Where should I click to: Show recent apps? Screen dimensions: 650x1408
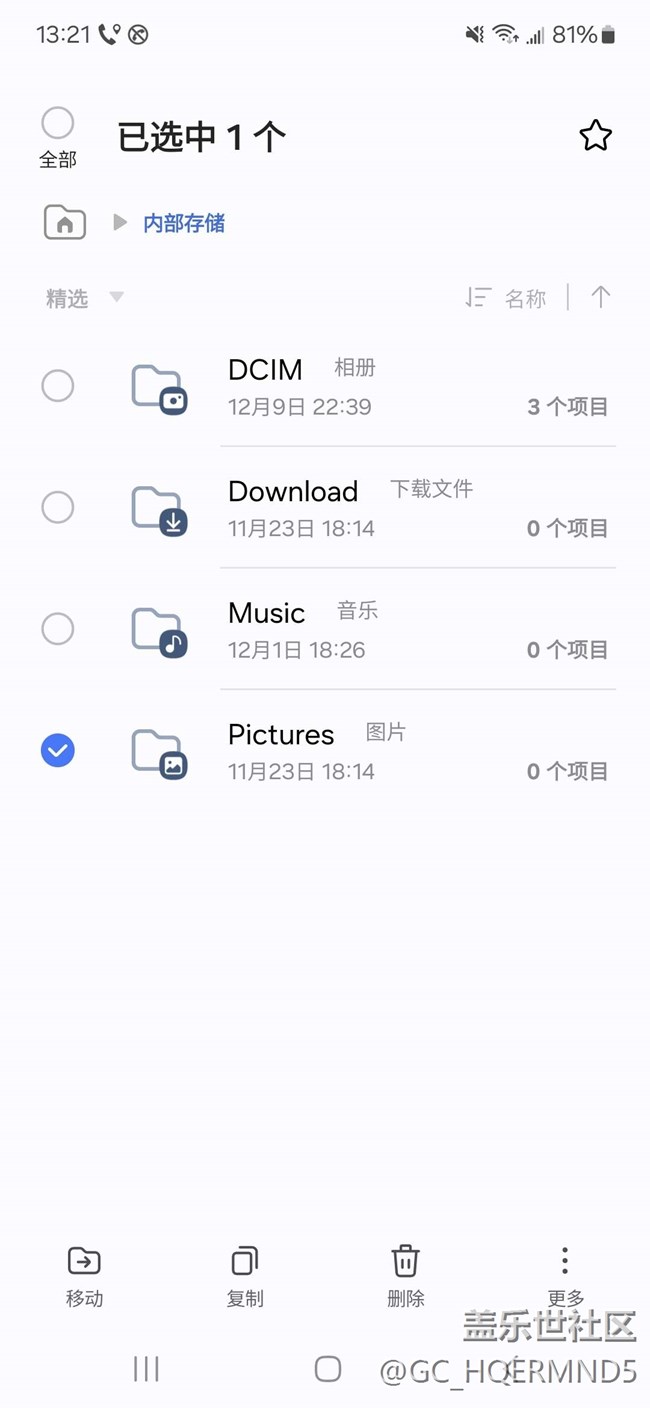pyautogui.click(x=146, y=1369)
